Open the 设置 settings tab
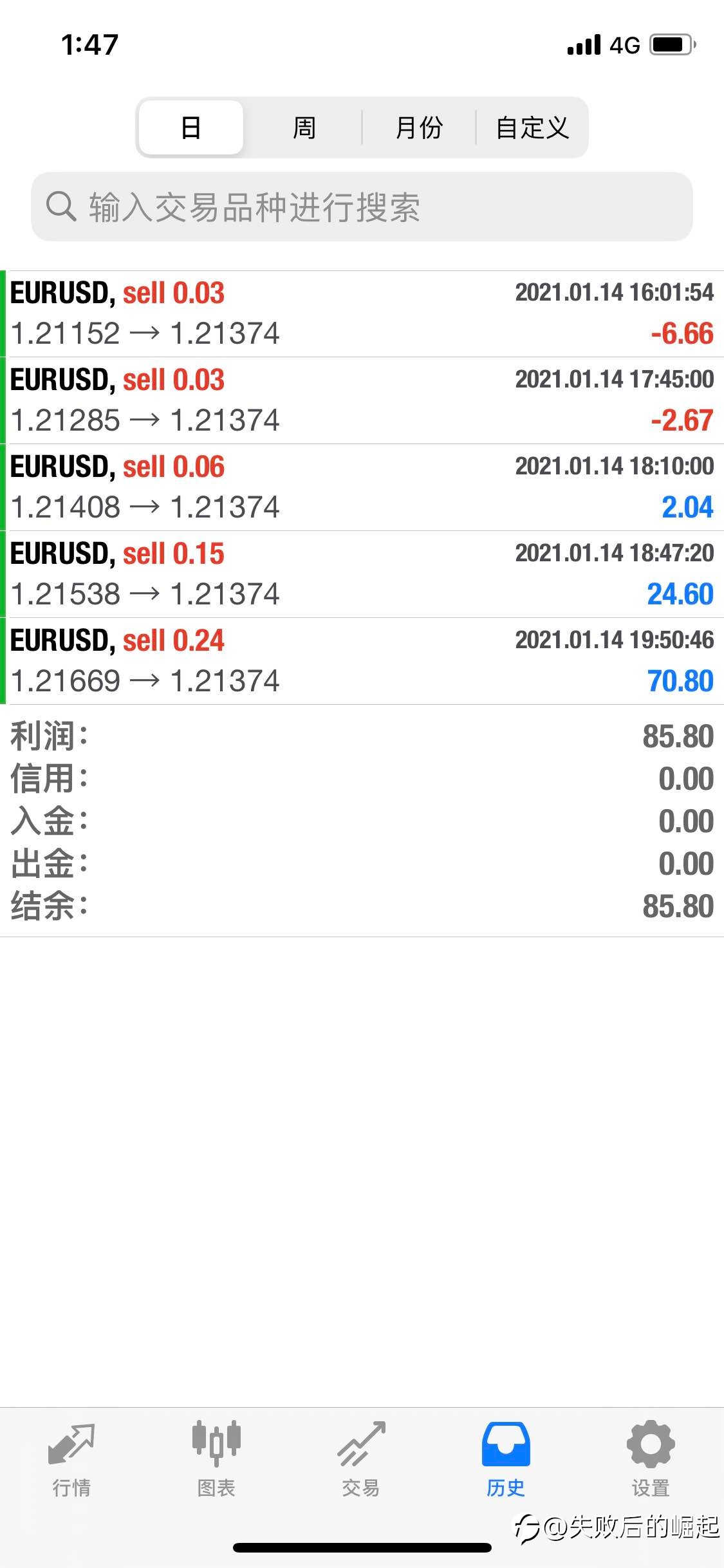 tap(651, 1459)
